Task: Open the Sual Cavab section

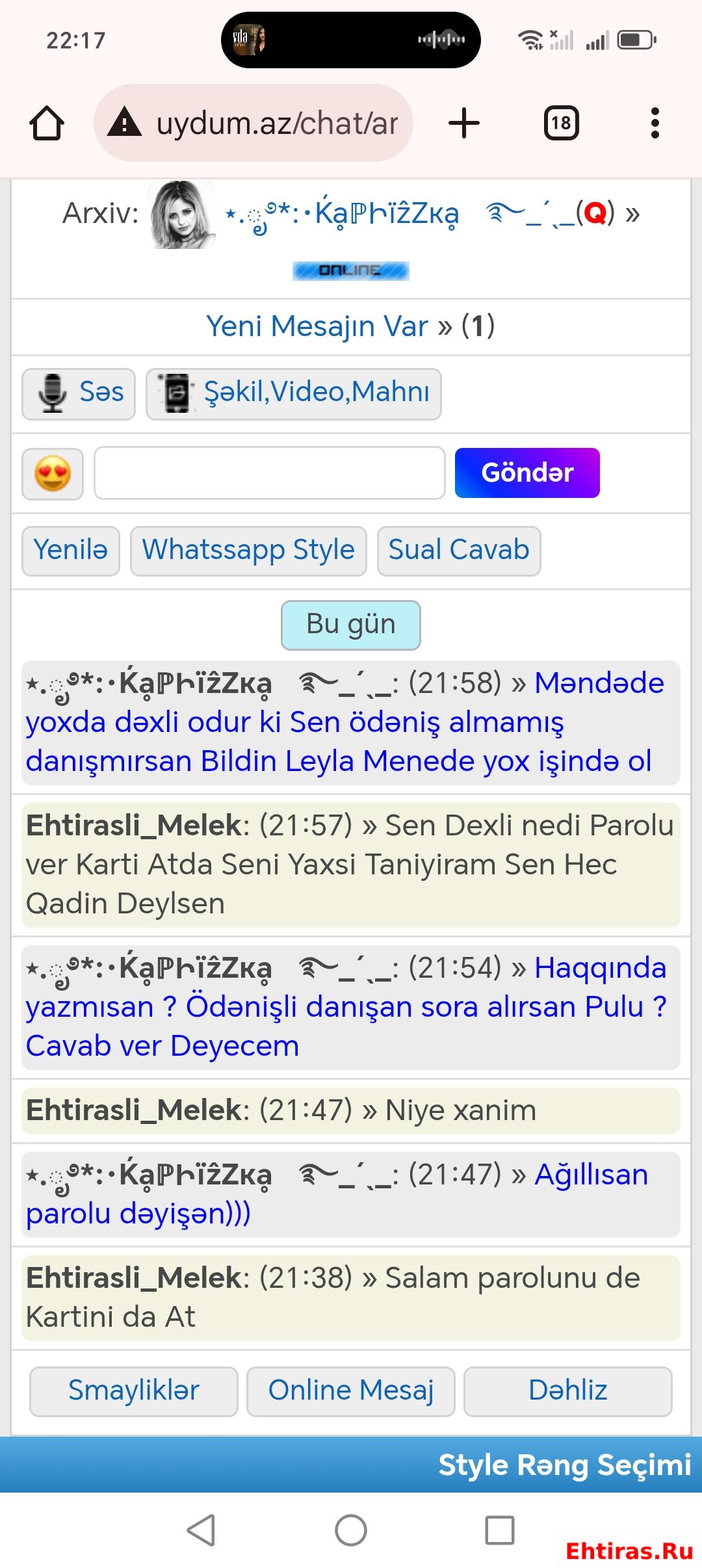Action: click(459, 551)
